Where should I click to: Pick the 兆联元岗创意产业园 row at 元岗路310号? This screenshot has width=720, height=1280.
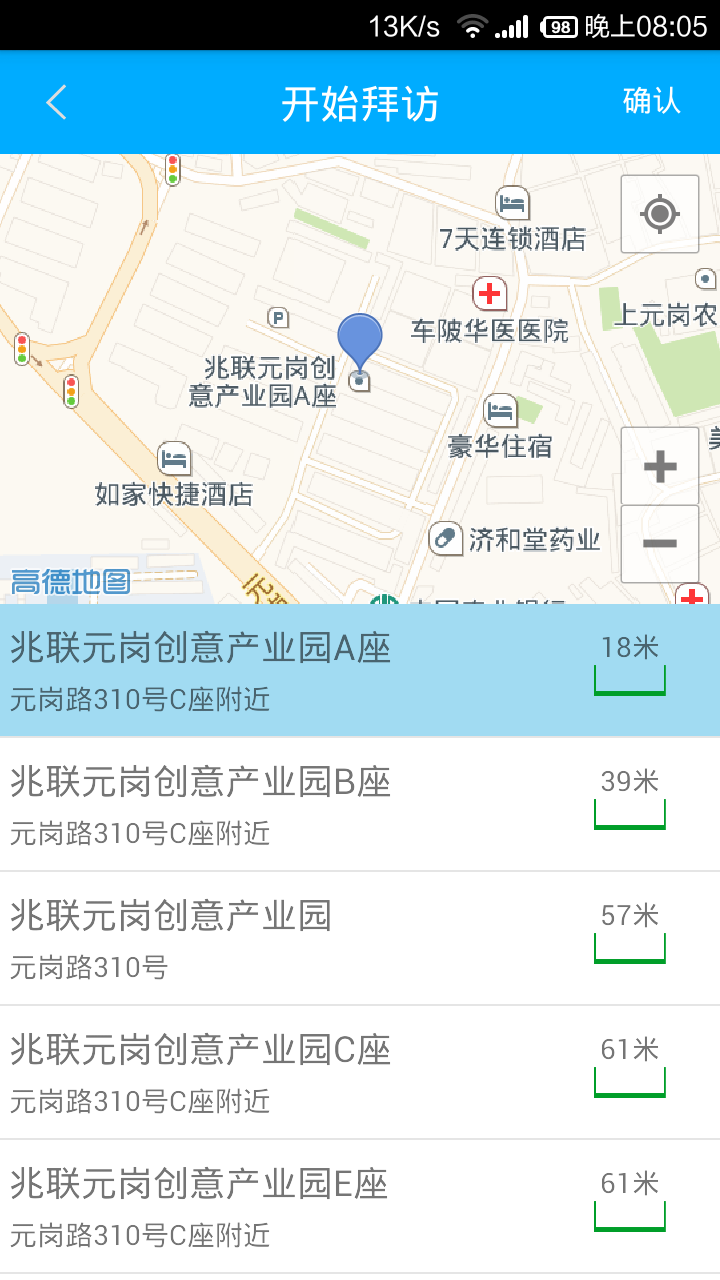(300, 938)
